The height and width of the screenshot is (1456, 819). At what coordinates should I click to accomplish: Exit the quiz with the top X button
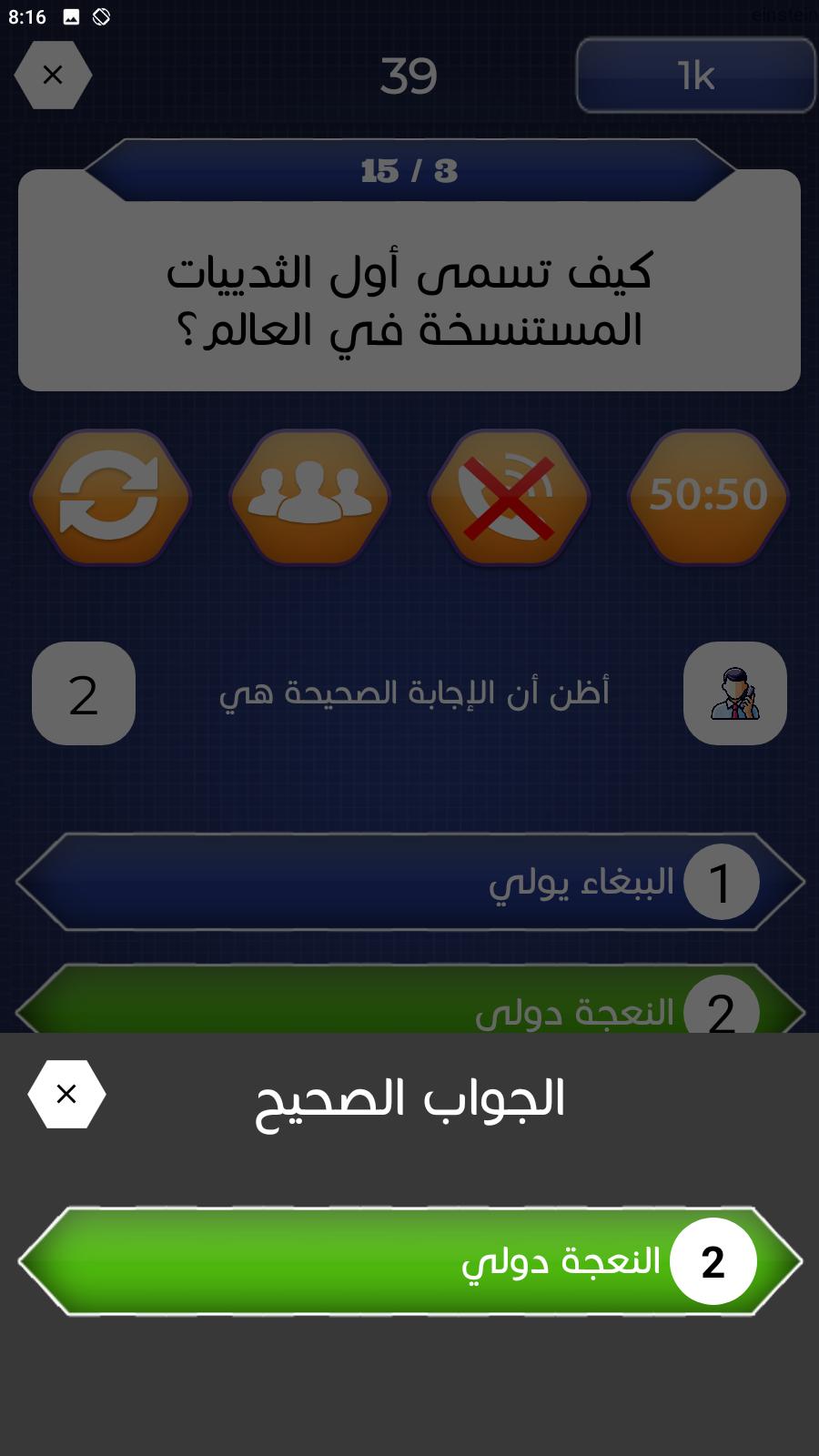[53, 75]
